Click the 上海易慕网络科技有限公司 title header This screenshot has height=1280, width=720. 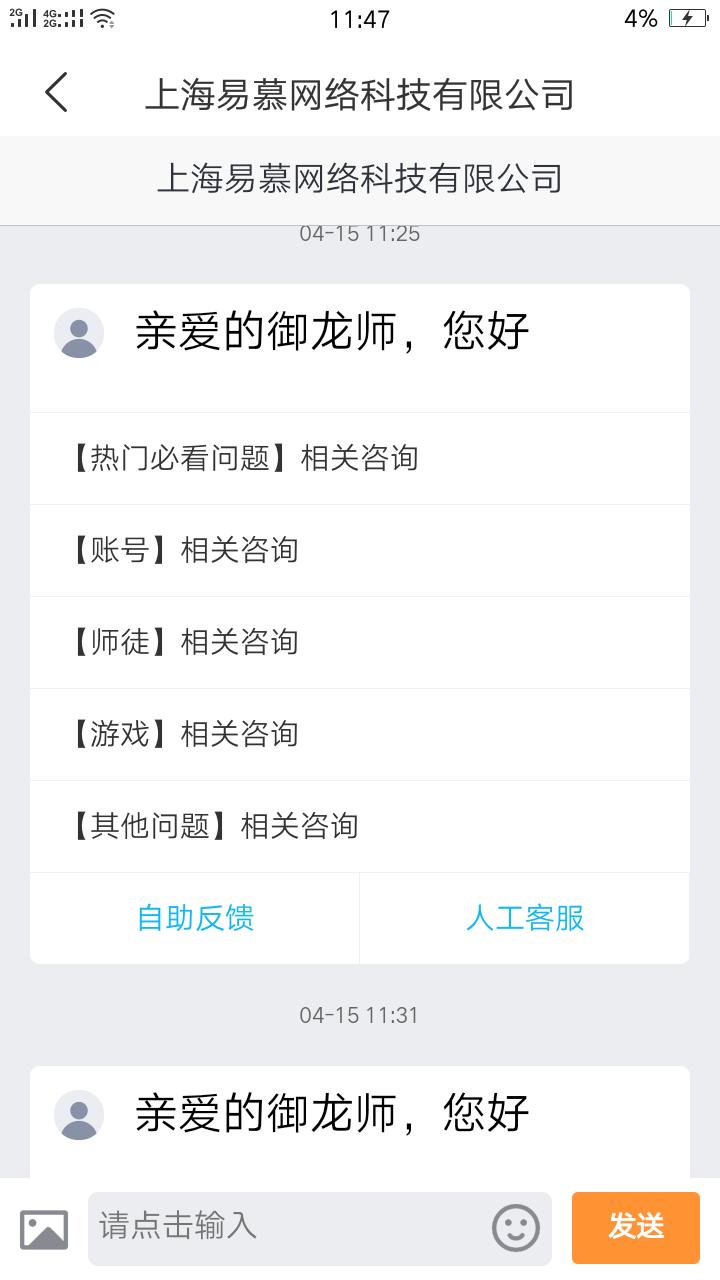click(360, 92)
